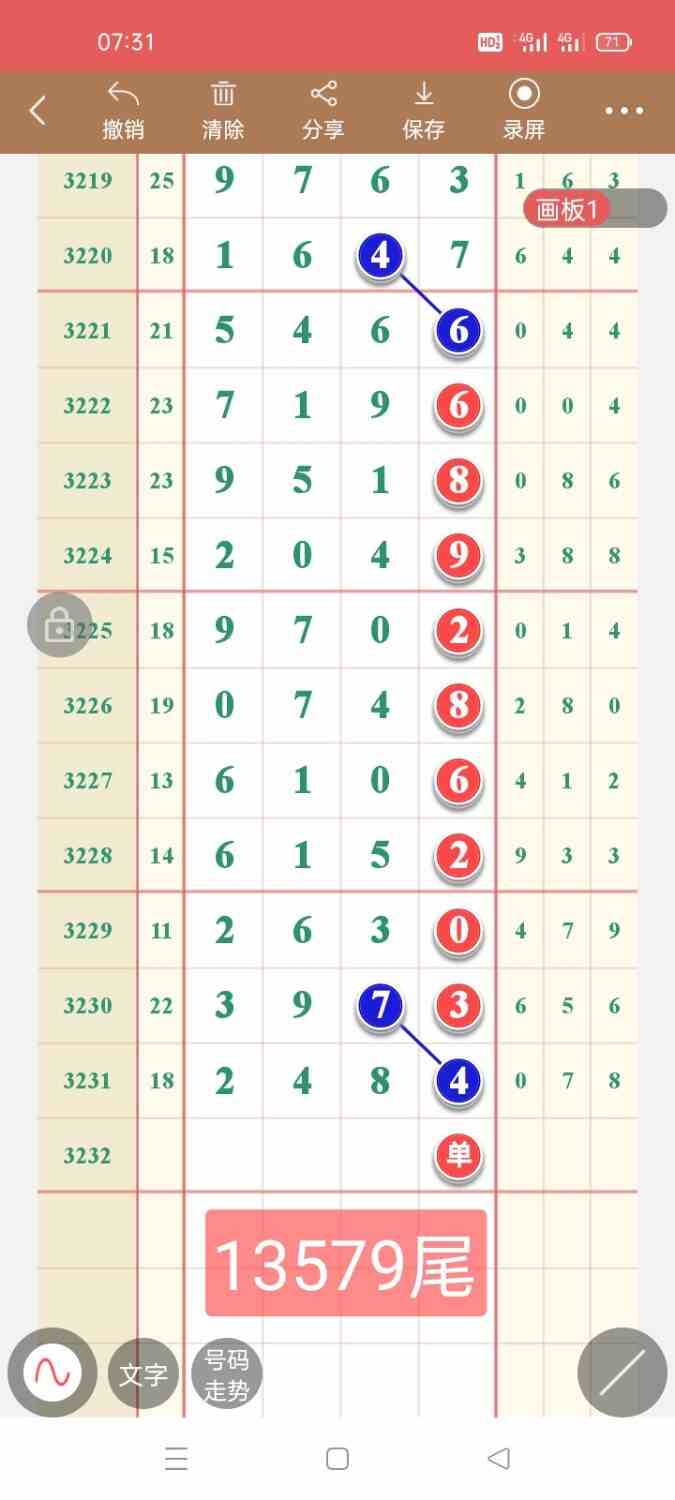Open the three-dot overflow menu
Viewport: 675px width, 1500px height.
click(x=624, y=111)
